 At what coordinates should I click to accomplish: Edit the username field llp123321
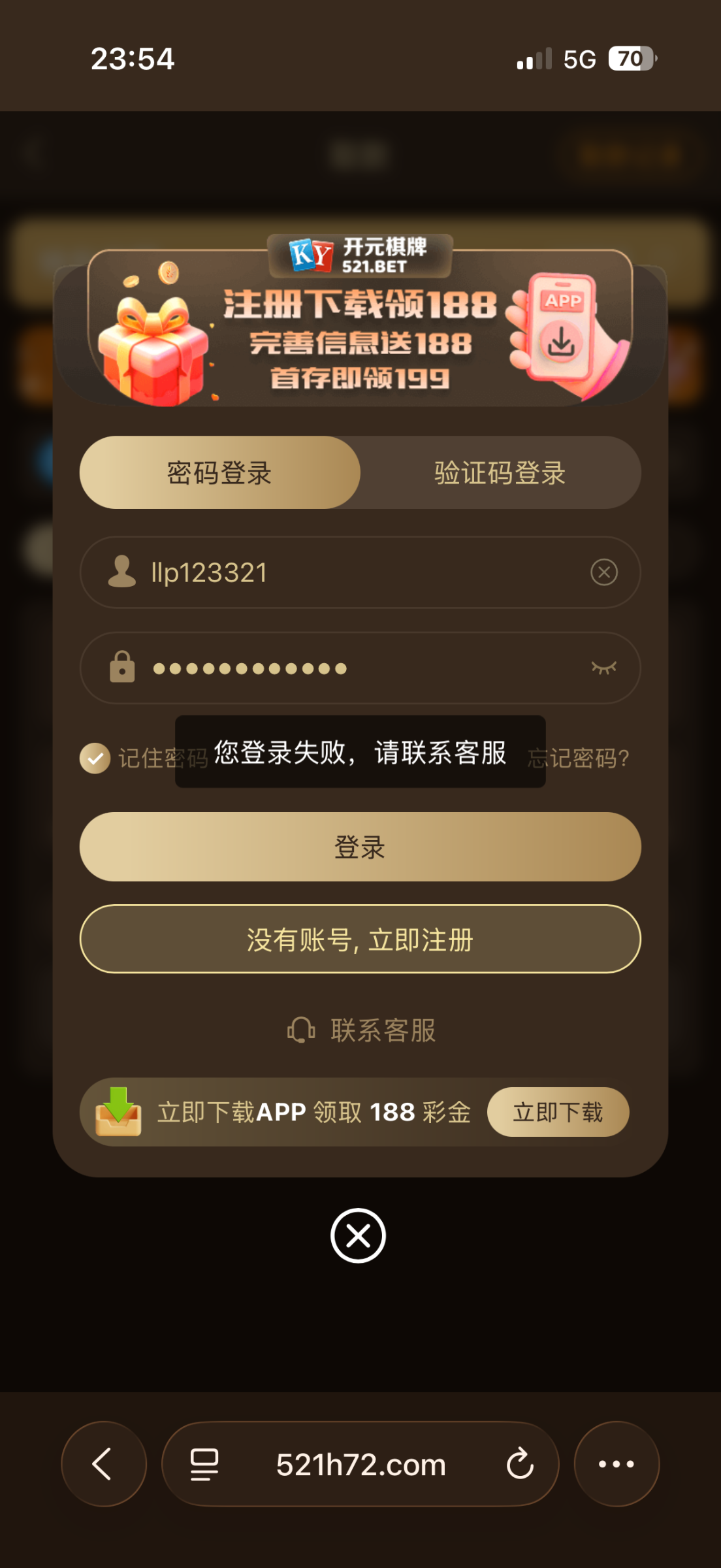(359, 572)
